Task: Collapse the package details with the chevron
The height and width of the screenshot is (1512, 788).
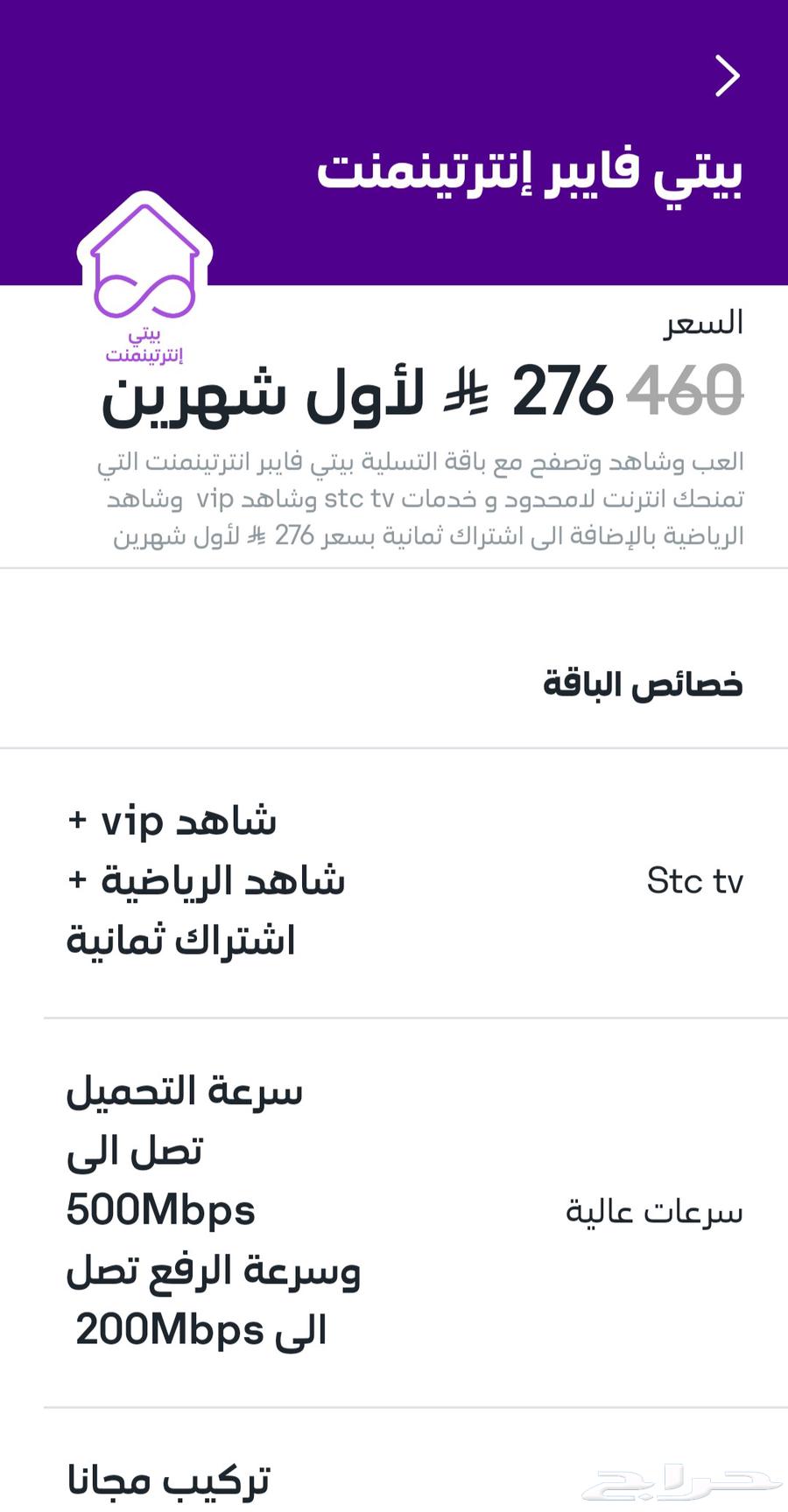Action: pyautogui.click(x=727, y=76)
